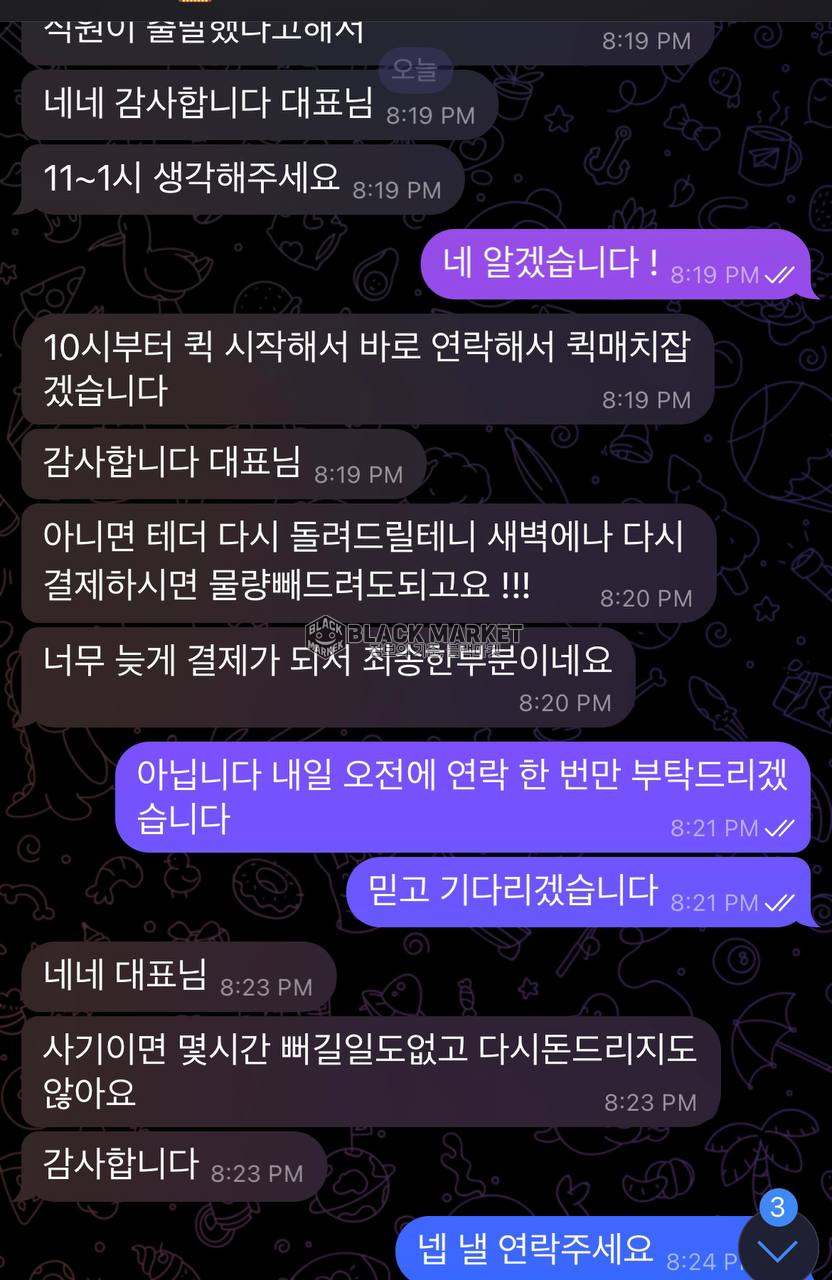Jump to latest messages with the down arrow
This screenshot has width=832, height=1280.
point(778,1249)
